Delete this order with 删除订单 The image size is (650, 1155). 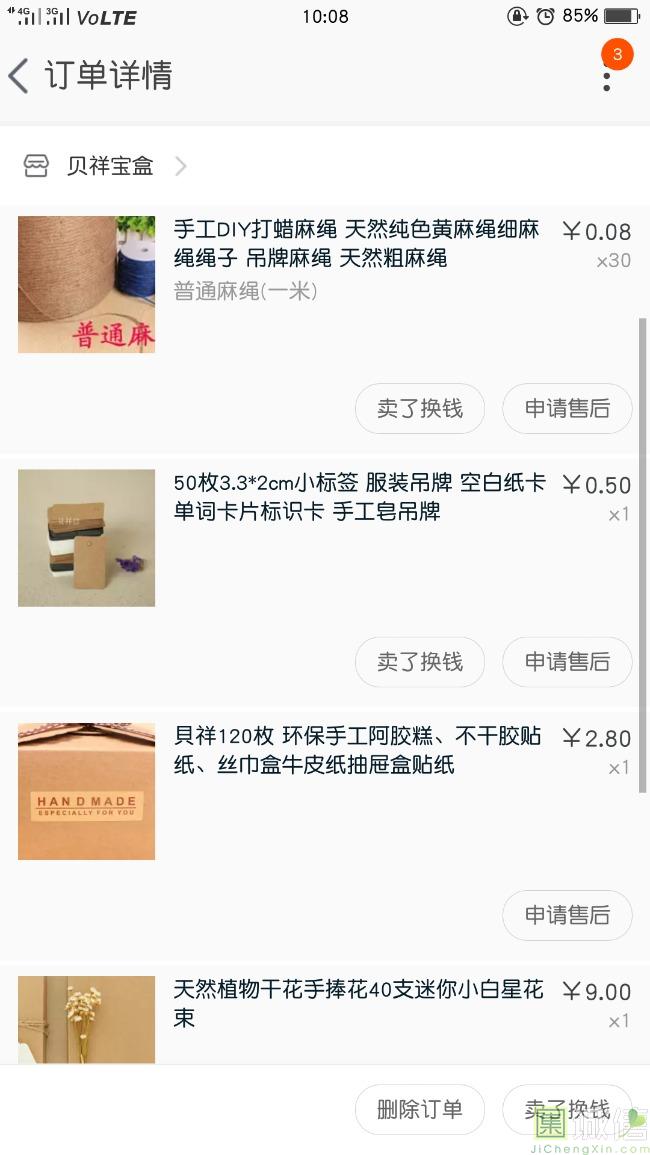click(x=420, y=1109)
